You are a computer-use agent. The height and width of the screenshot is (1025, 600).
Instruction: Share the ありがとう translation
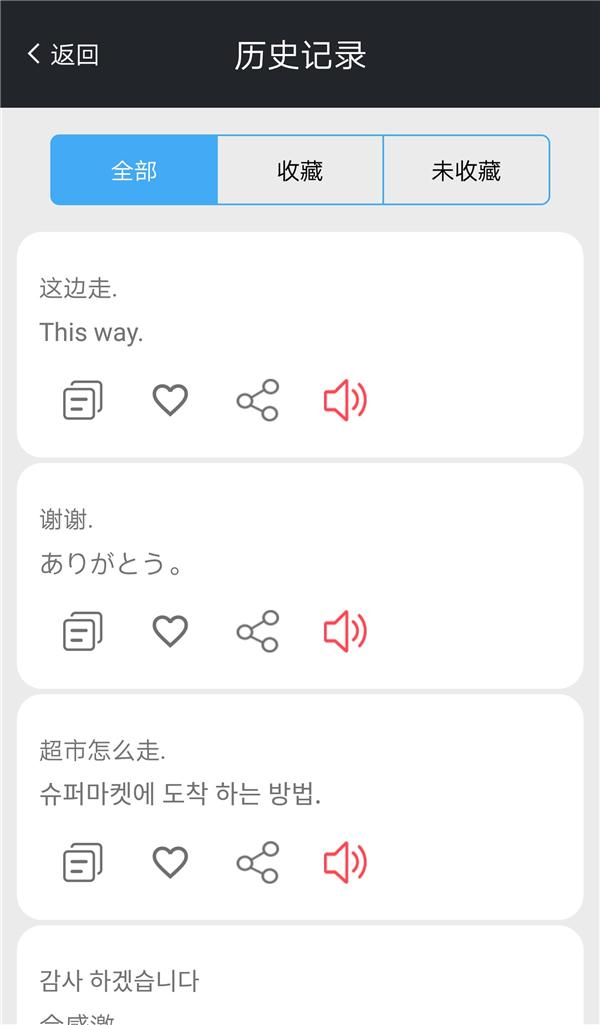coord(257,631)
